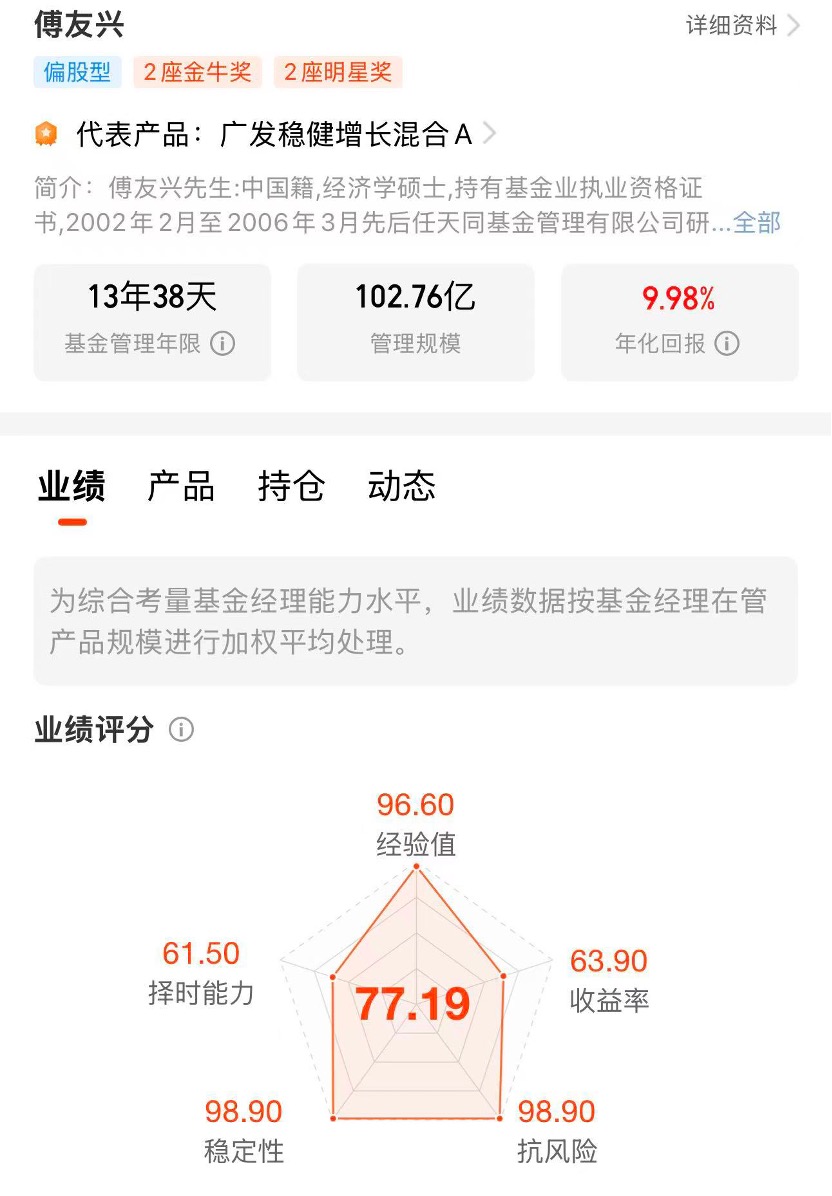Click the 102.76亿 管理规模 stat card

pyautogui.click(x=416, y=322)
